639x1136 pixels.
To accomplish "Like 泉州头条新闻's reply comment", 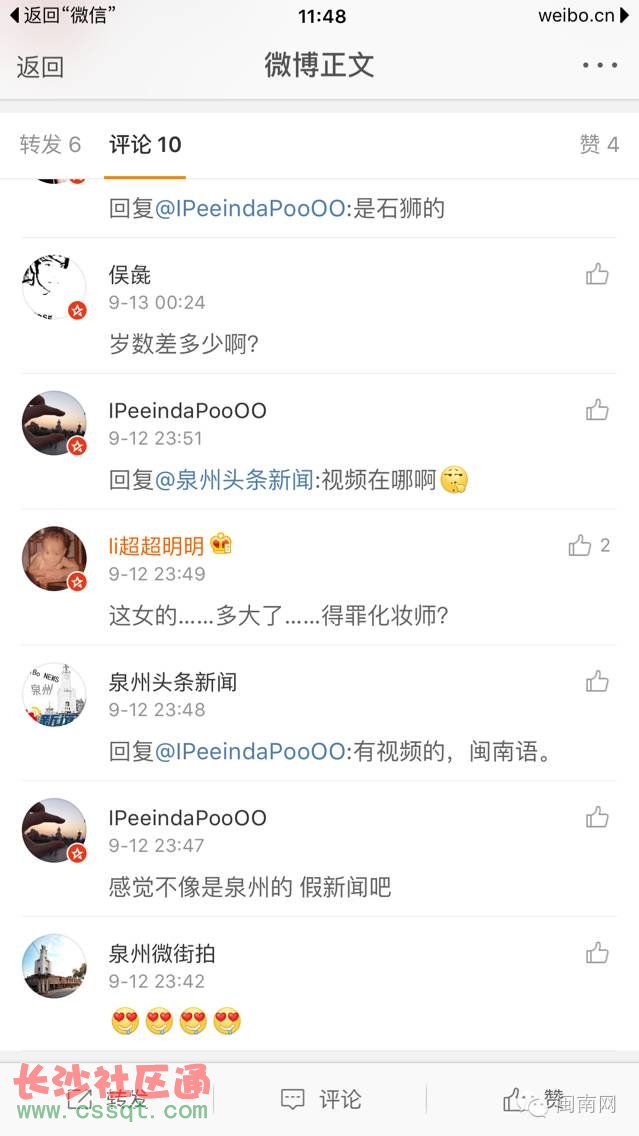I will tap(597, 682).
